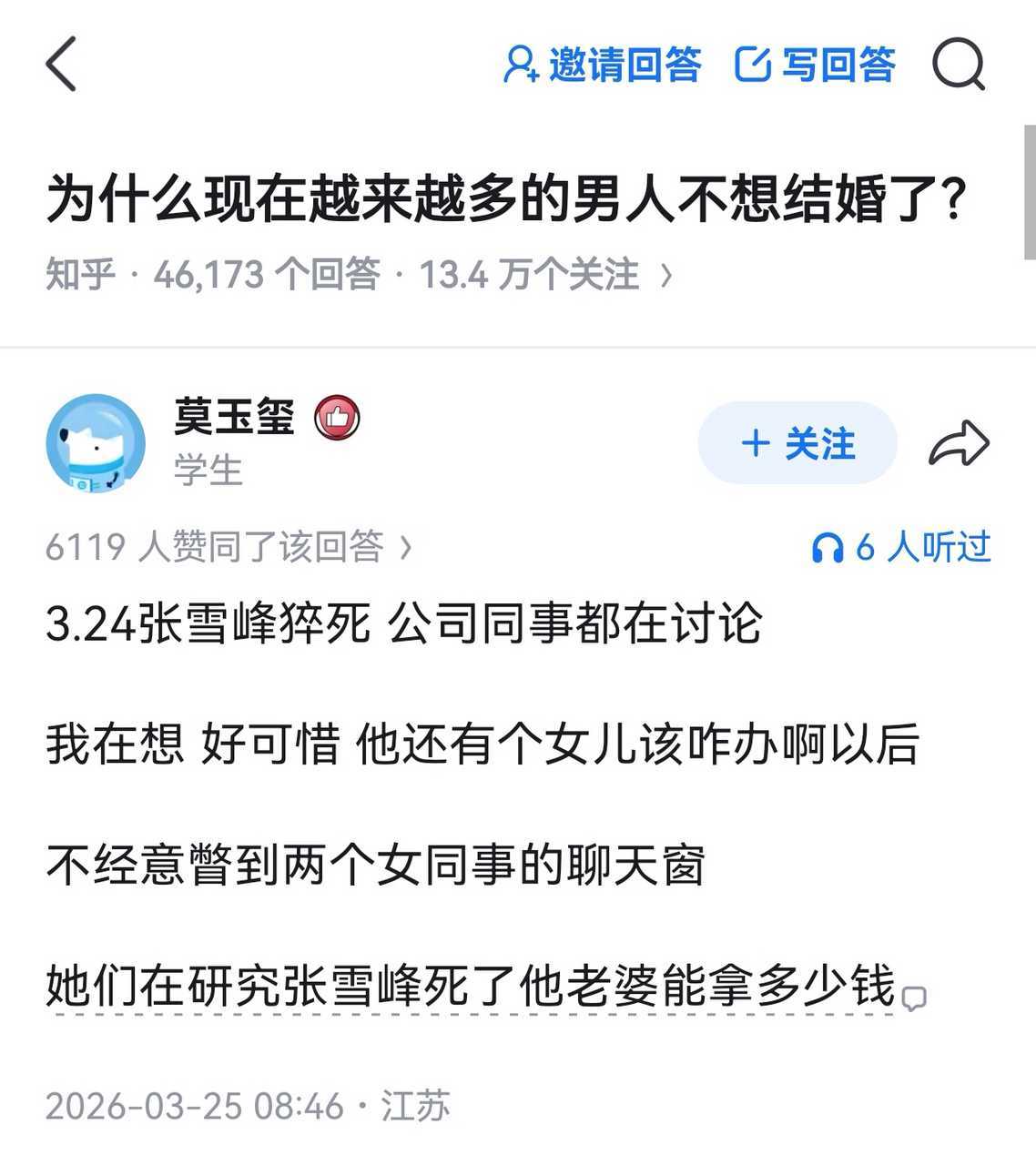This screenshot has height=1165, width=1036.
Task: Expand the list of 6119 upvoters
Action: 404,546
